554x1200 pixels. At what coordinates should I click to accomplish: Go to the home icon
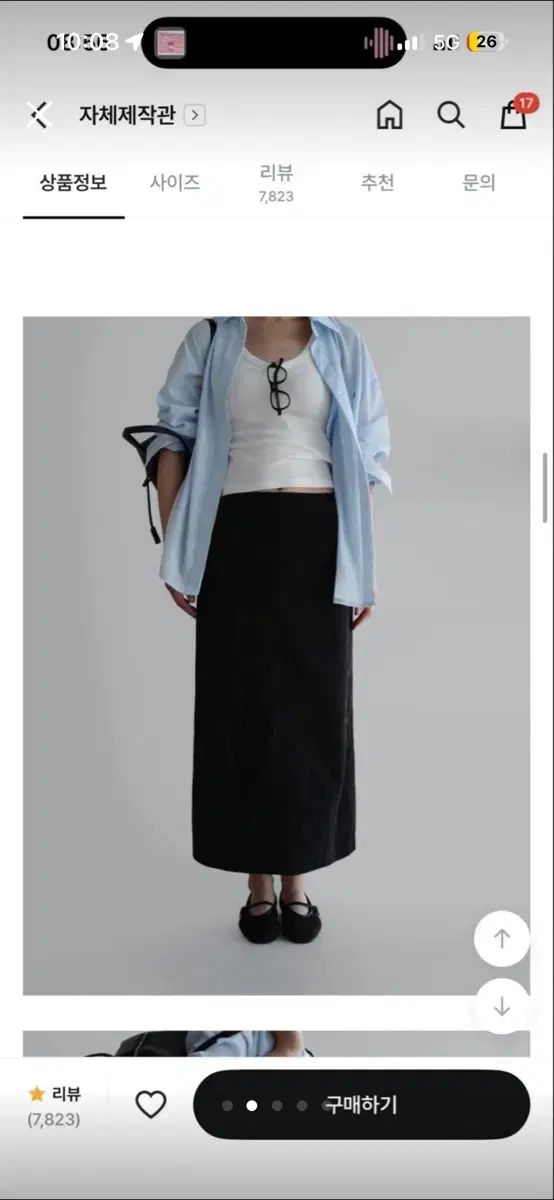click(389, 115)
